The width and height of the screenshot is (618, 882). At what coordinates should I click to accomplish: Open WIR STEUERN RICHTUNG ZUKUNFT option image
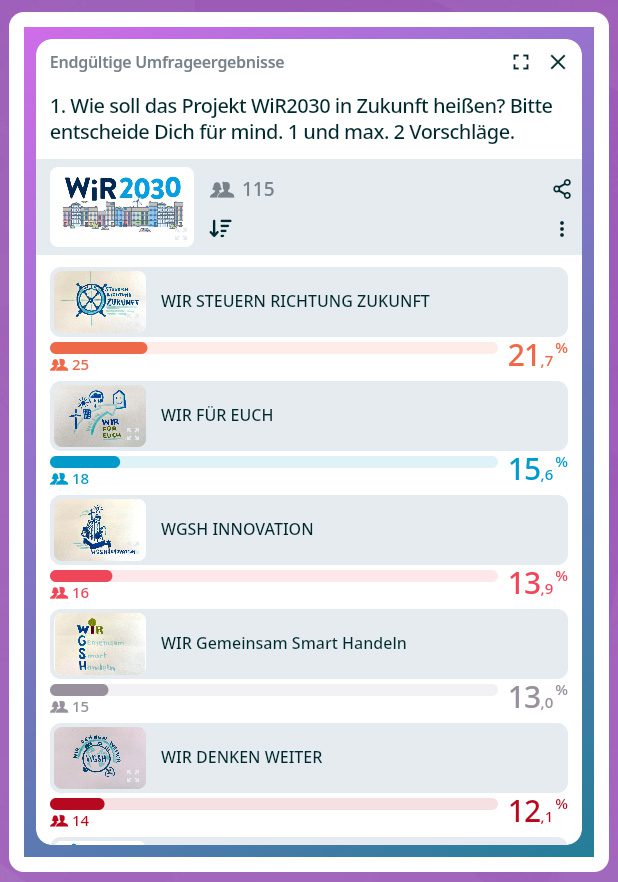[x=100, y=302]
